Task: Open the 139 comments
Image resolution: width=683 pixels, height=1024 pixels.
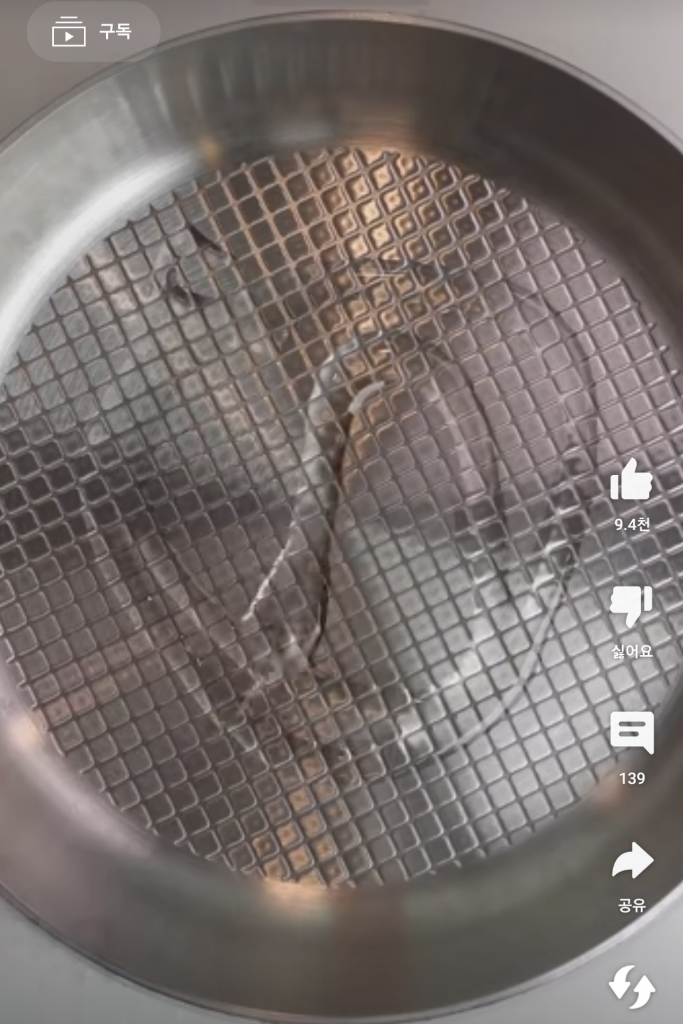Action: click(x=631, y=734)
